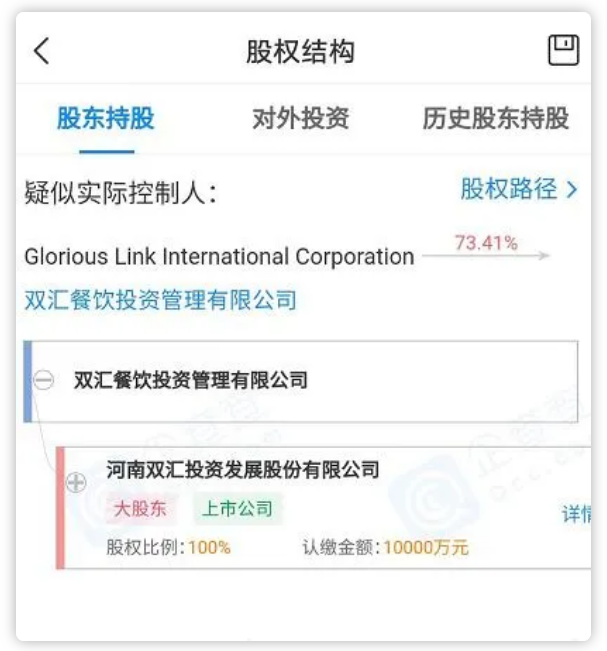Select the 股东持股 tab

pyautogui.click(x=106, y=119)
